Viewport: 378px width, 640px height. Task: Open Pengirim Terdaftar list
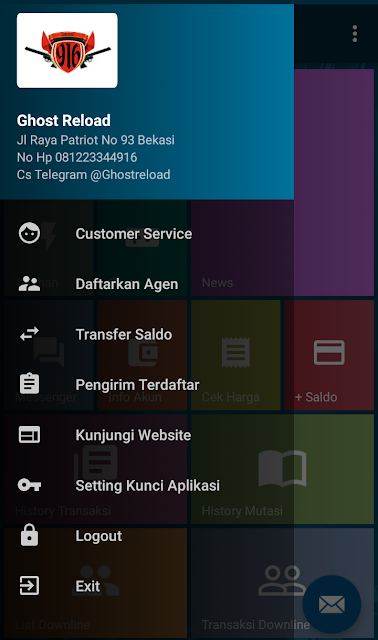147,384
